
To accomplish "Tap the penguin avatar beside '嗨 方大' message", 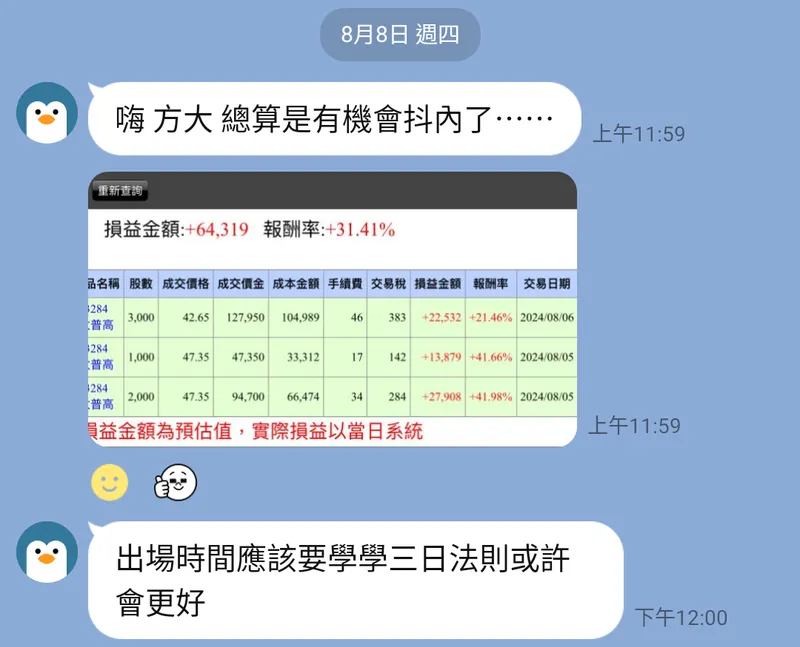I will 47,113.
